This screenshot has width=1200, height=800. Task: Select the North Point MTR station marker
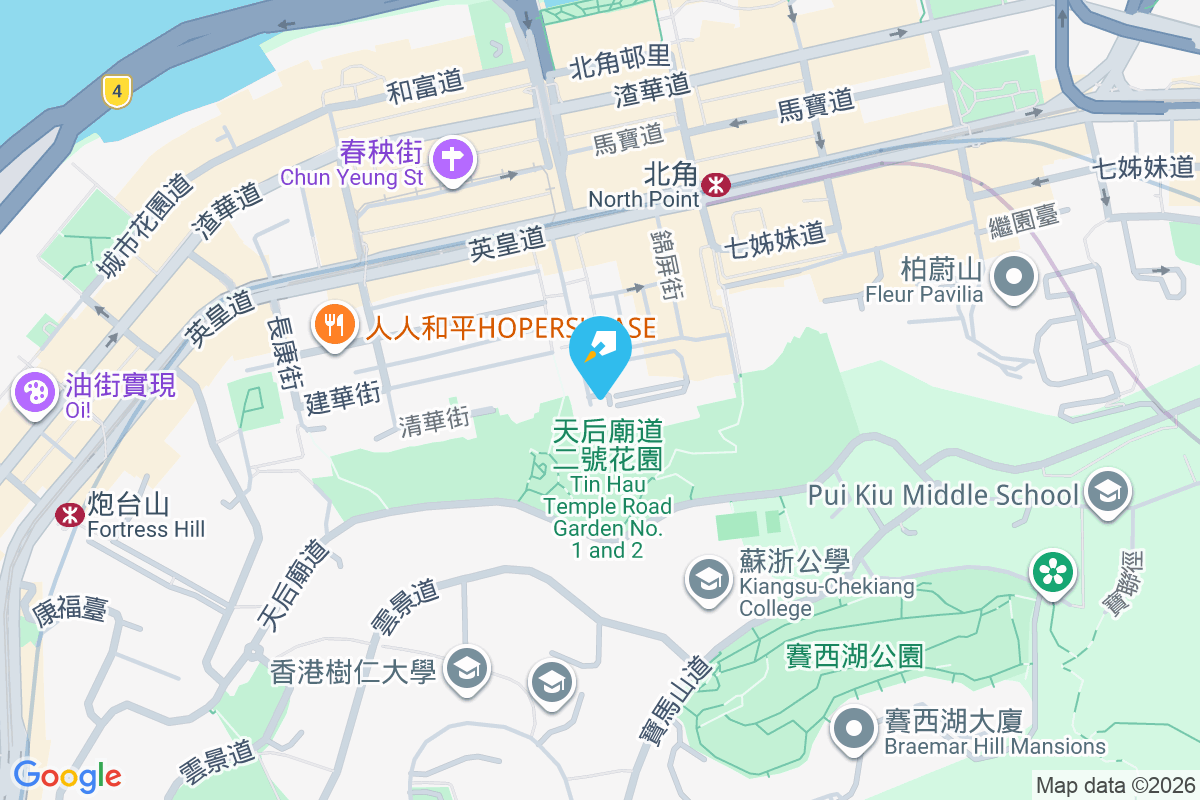(x=715, y=184)
